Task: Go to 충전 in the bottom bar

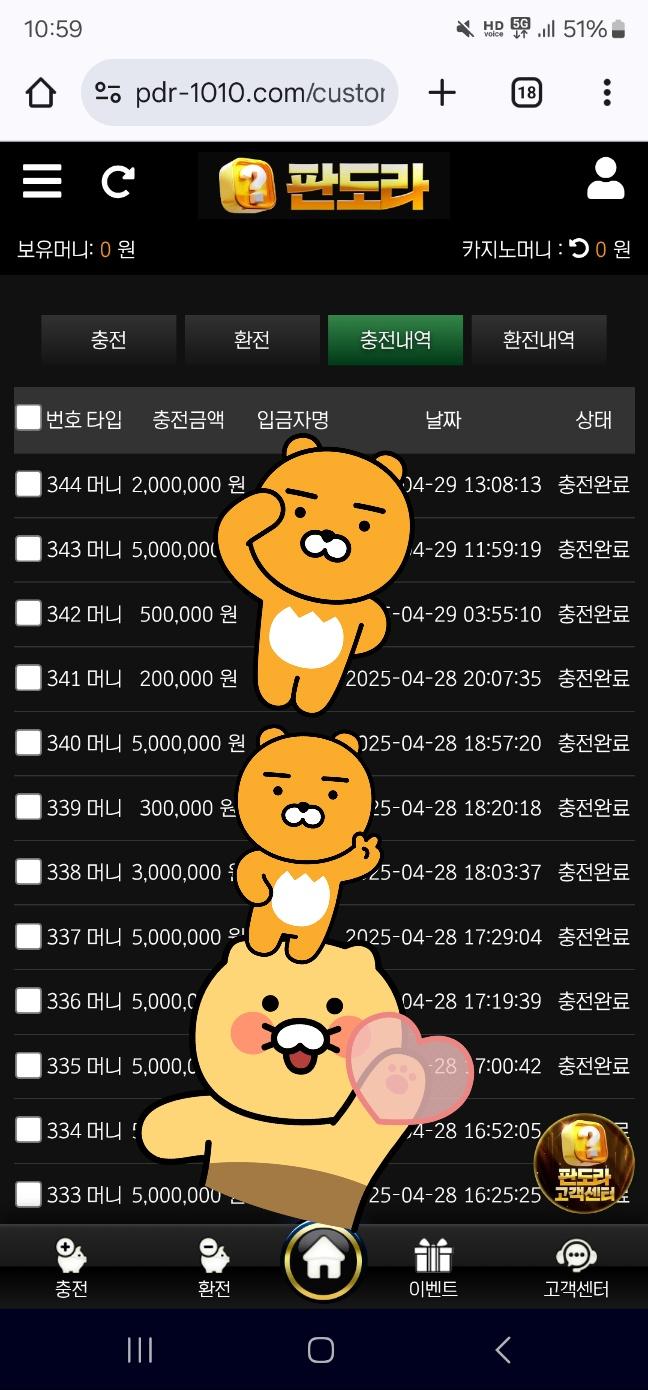Action: (71, 1267)
